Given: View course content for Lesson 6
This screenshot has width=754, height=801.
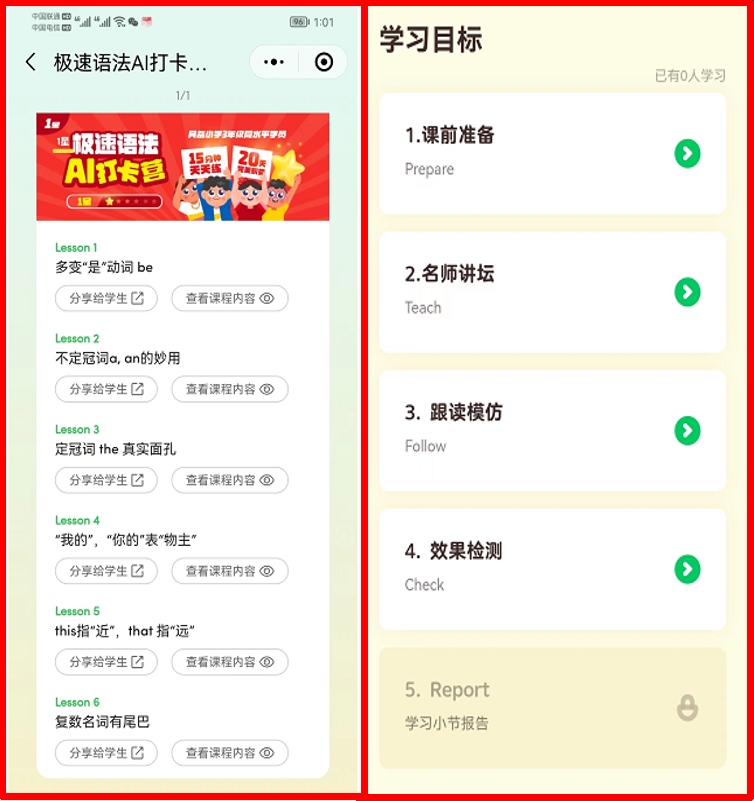Looking at the screenshot, I should click(229, 753).
